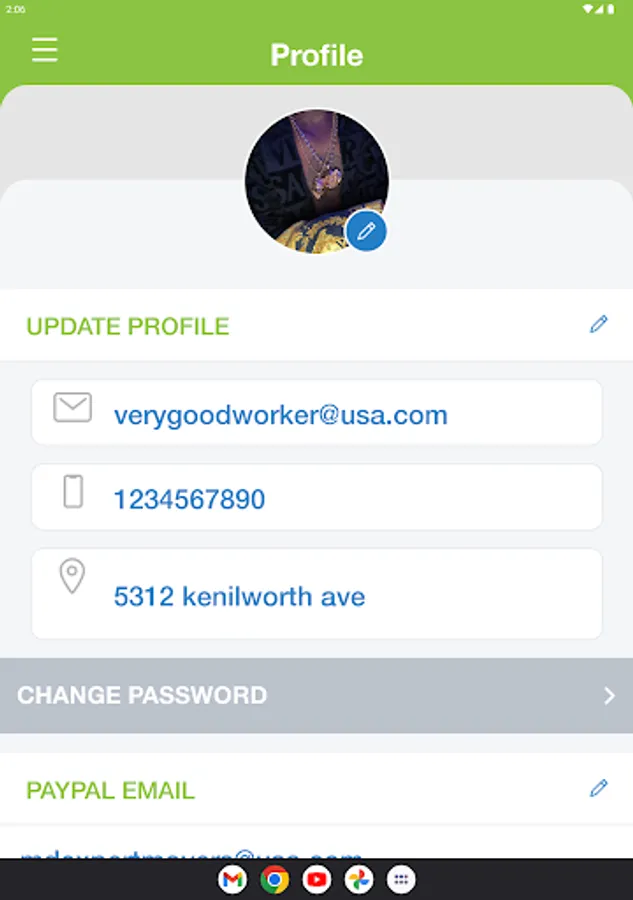Open the Change Password row
The width and height of the screenshot is (633, 900).
click(x=316, y=695)
